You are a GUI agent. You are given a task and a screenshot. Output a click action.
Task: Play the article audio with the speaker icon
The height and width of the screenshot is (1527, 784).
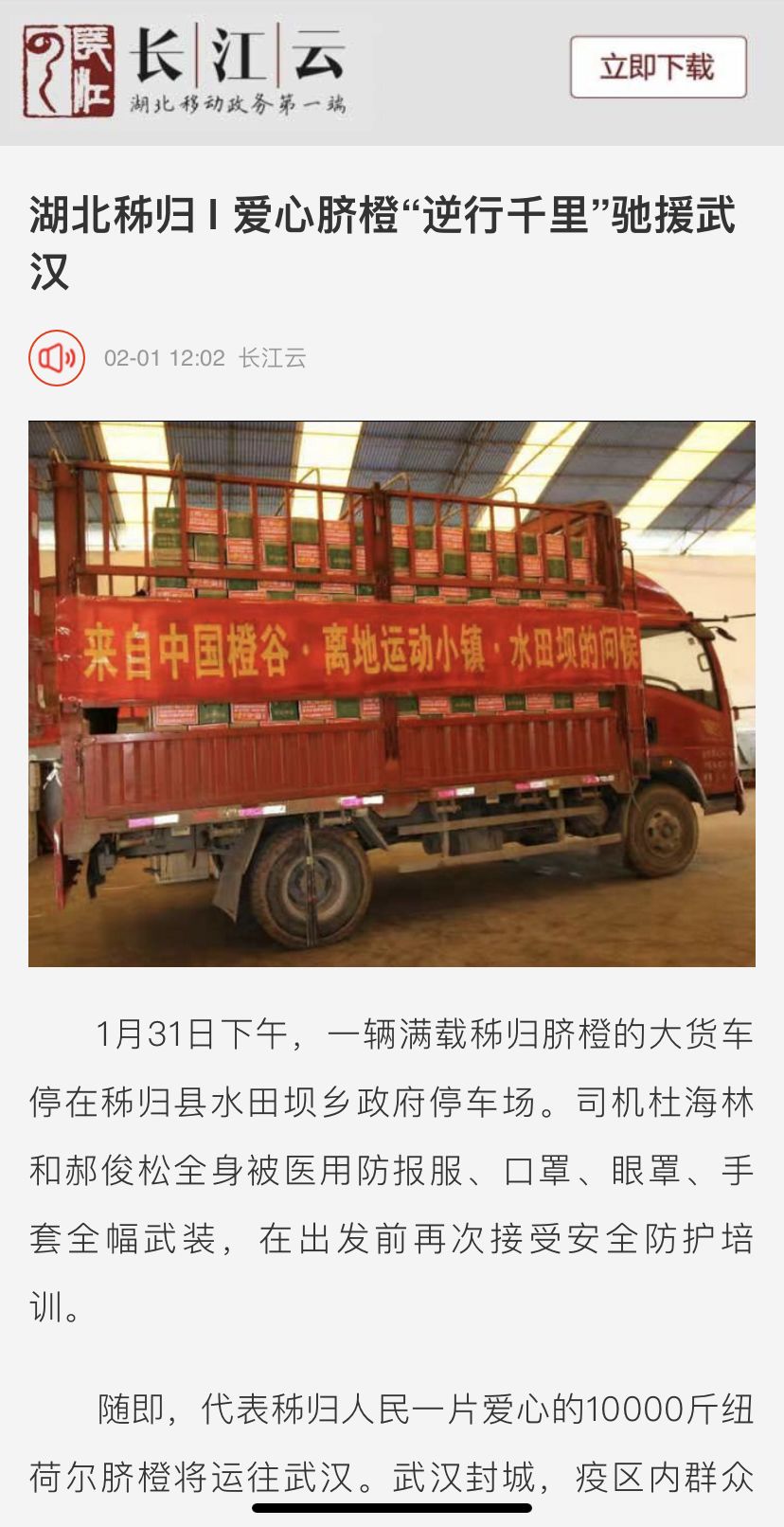pyautogui.click(x=57, y=358)
